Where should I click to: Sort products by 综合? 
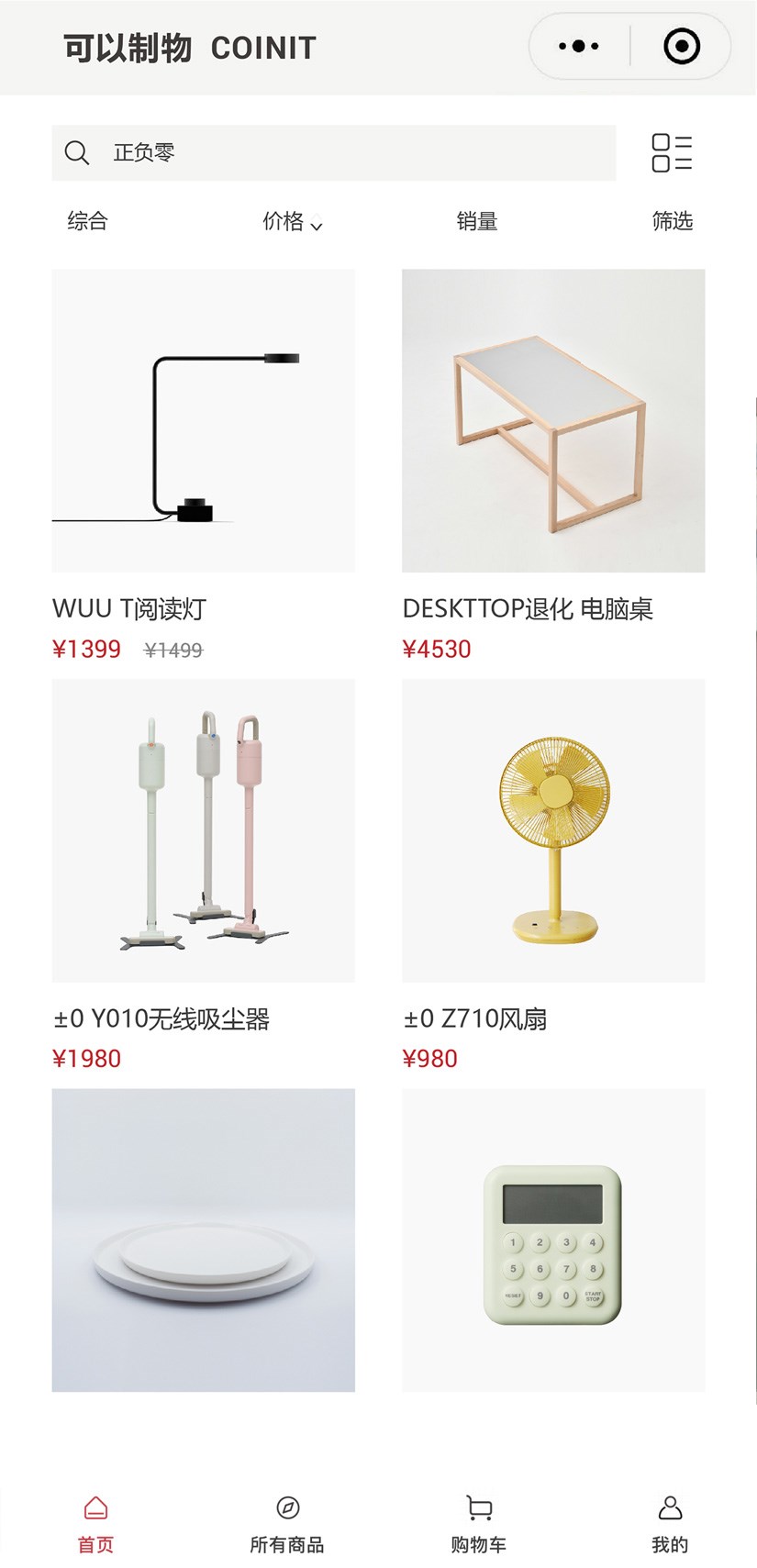[87, 221]
